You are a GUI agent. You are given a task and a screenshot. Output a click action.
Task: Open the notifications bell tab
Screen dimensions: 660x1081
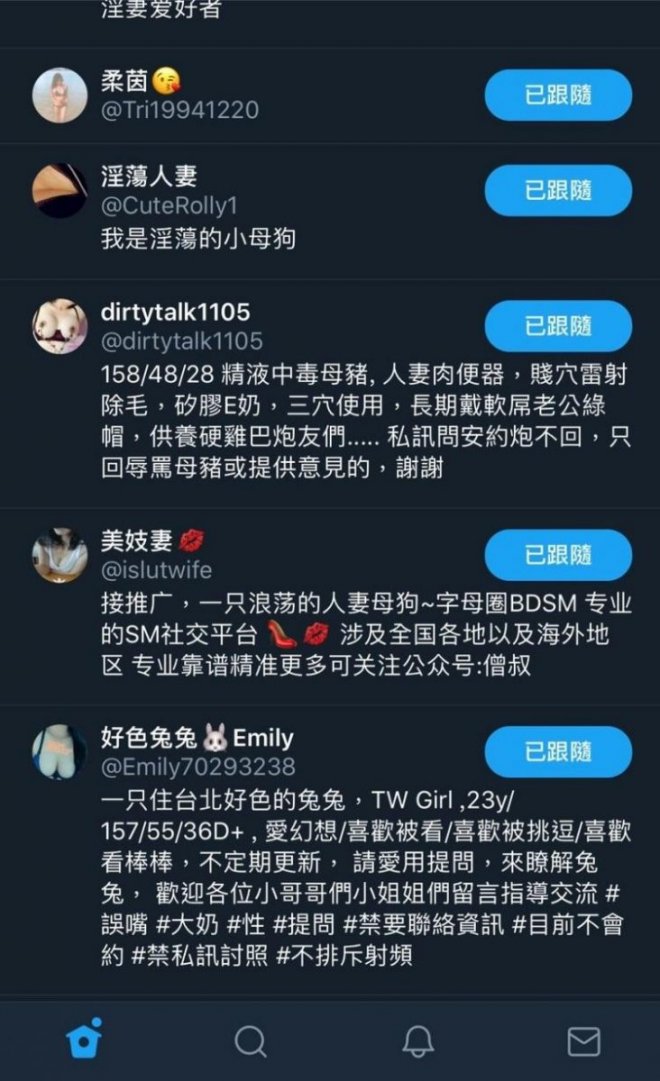(417, 1041)
